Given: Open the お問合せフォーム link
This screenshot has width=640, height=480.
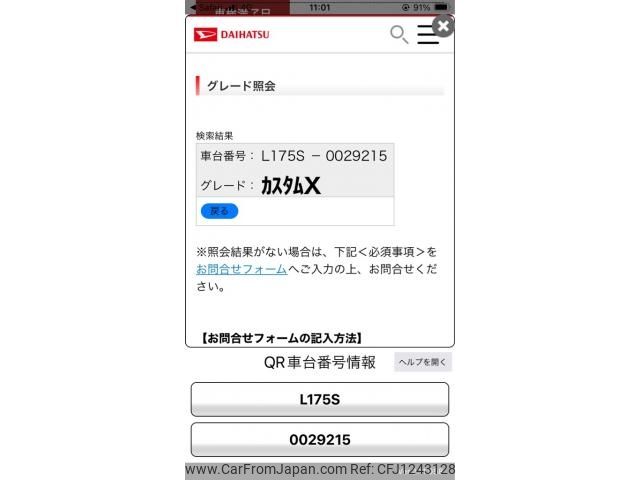Looking at the screenshot, I should [x=241, y=269].
